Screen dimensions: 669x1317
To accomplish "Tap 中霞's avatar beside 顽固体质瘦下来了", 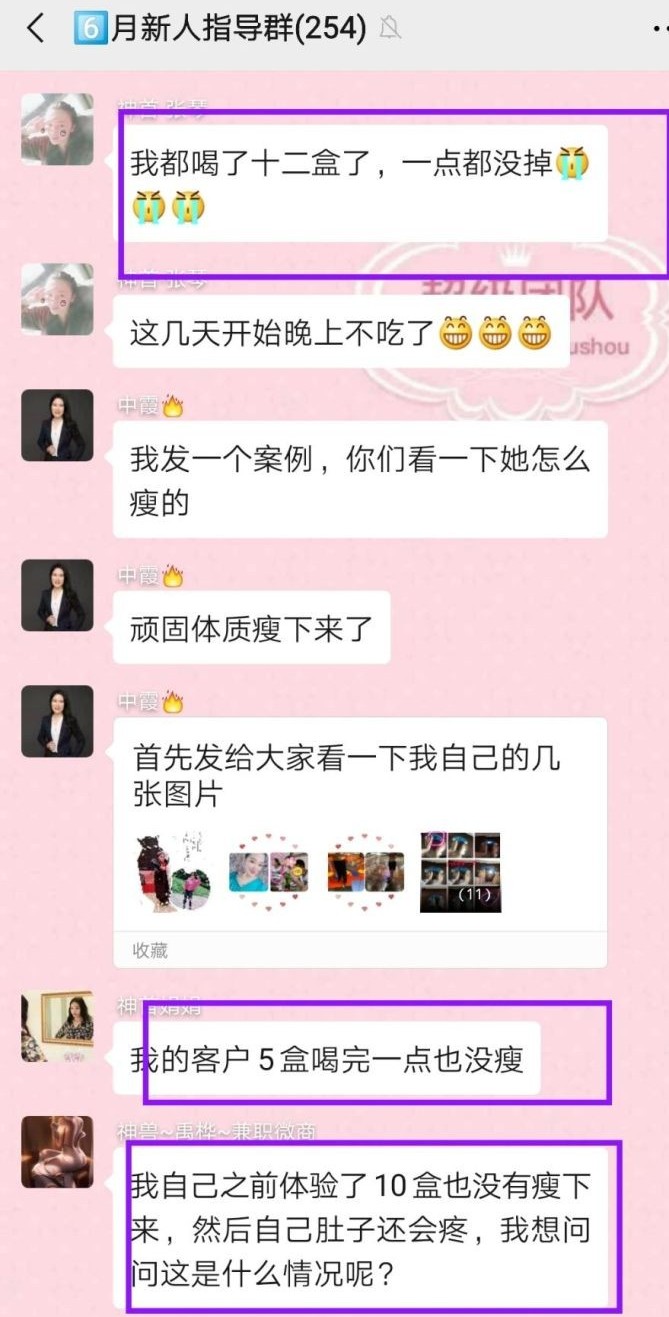I will [x=57, y=595].
